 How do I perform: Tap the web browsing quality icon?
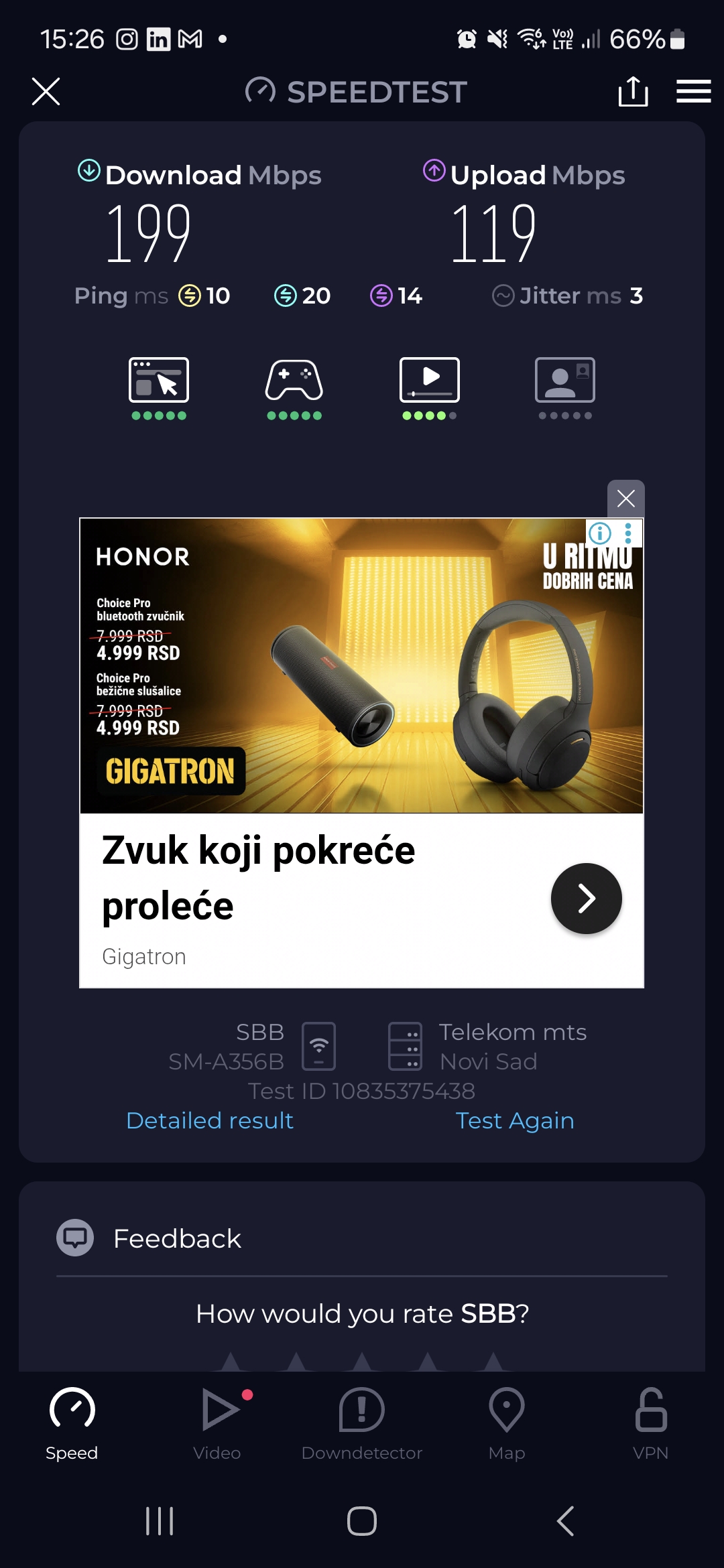coord(159,381)
